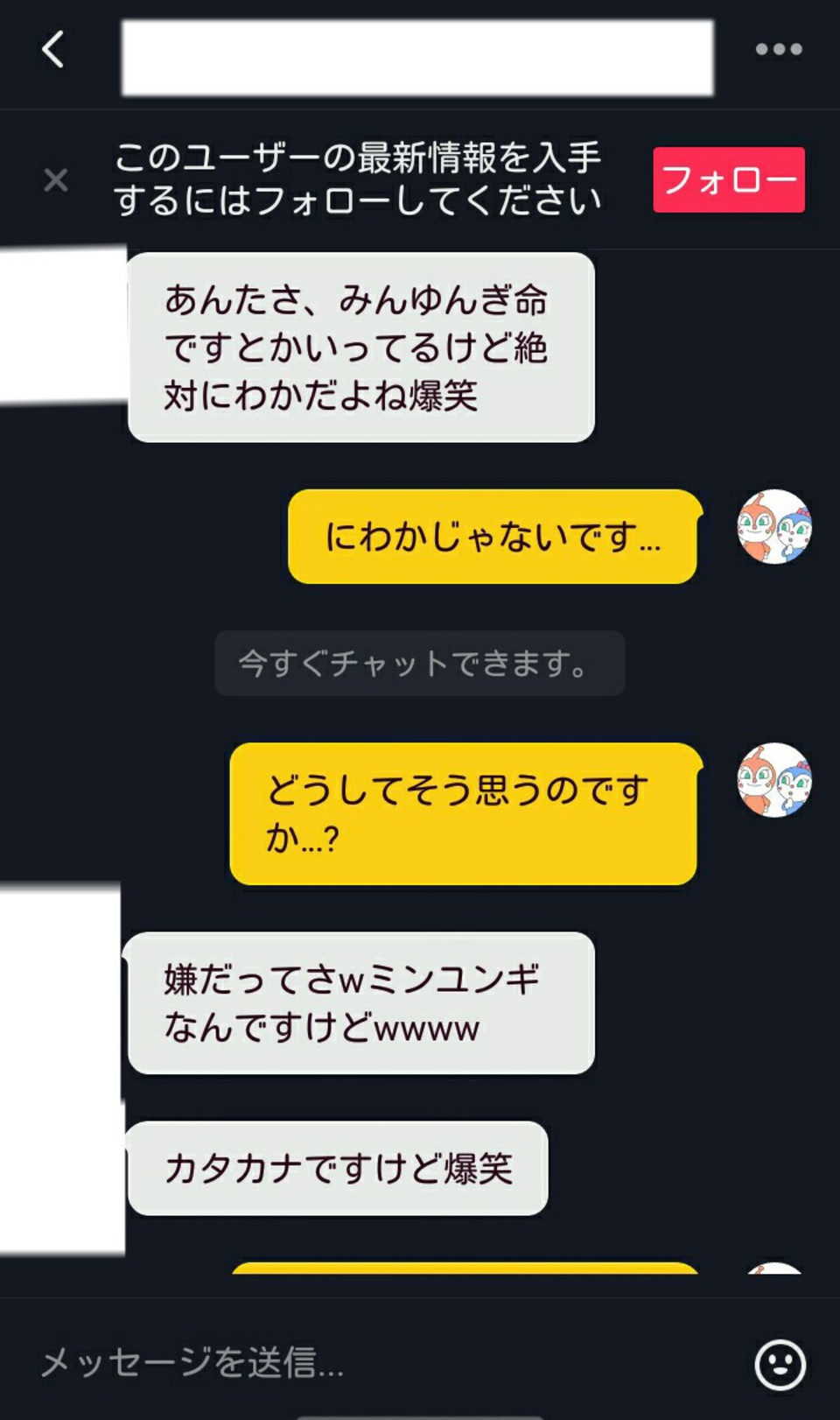Viewport: 840px width, 1420px height.
Task: Open avatar beside どうしてそう思うのですか message
Action: (x=774, y=780)
